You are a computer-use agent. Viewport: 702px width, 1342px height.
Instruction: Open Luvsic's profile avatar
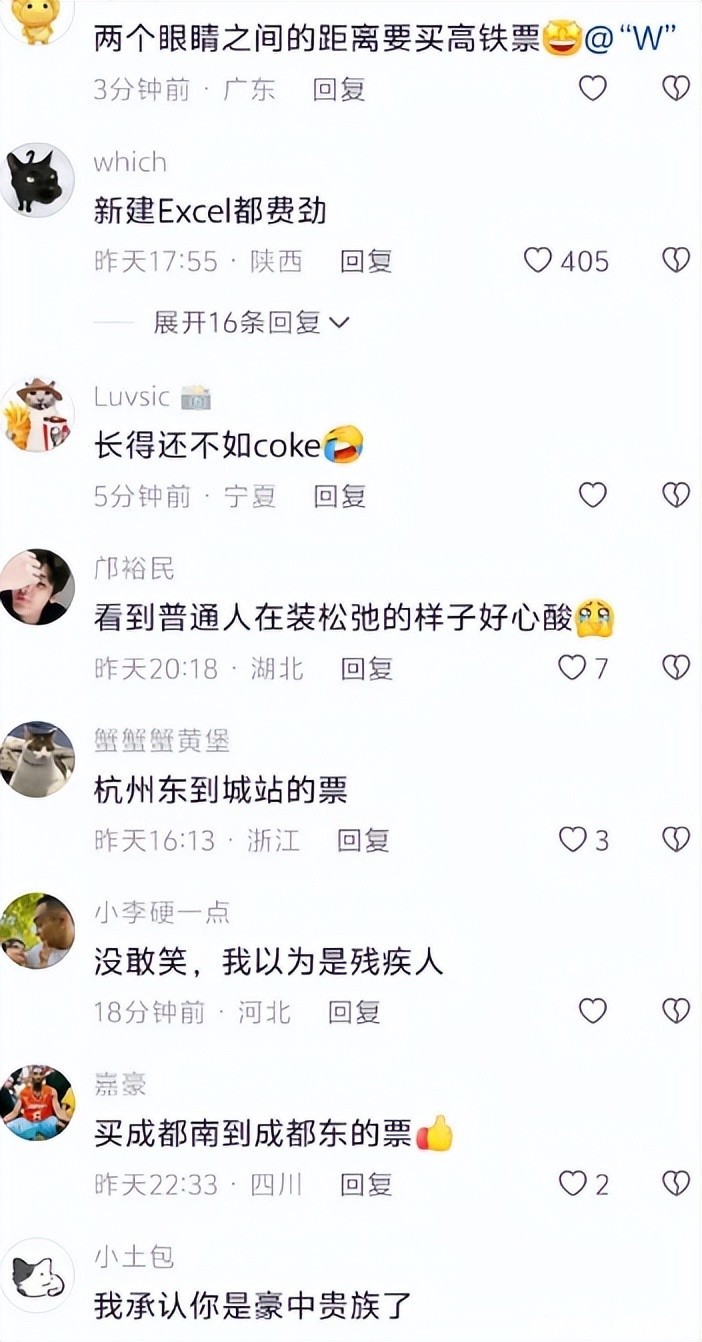37,415
